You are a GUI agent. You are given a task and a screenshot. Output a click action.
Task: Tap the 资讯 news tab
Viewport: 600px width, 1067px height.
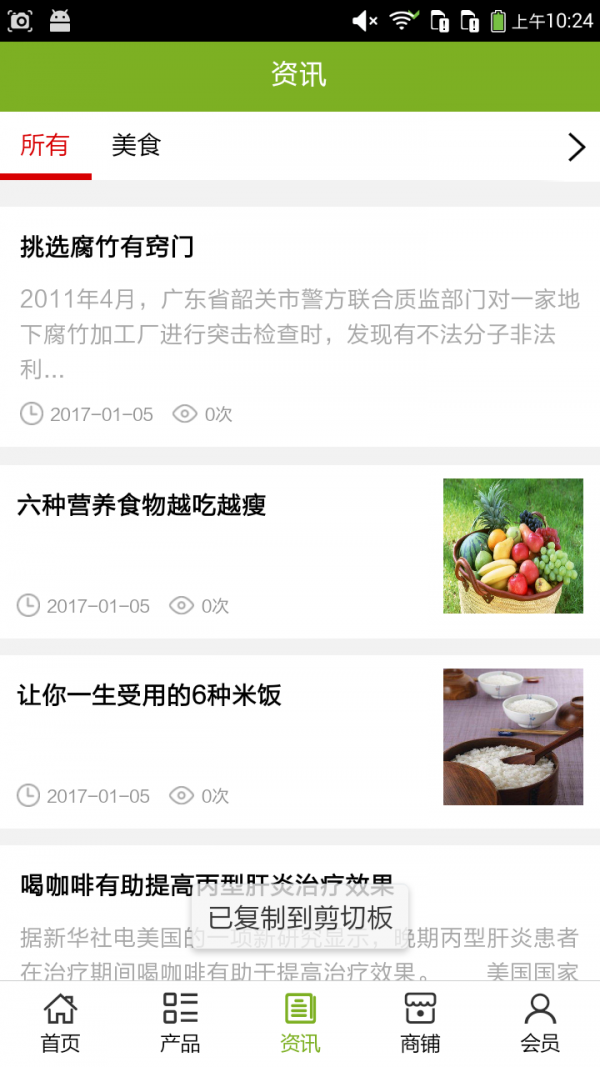click(300, 1022)
